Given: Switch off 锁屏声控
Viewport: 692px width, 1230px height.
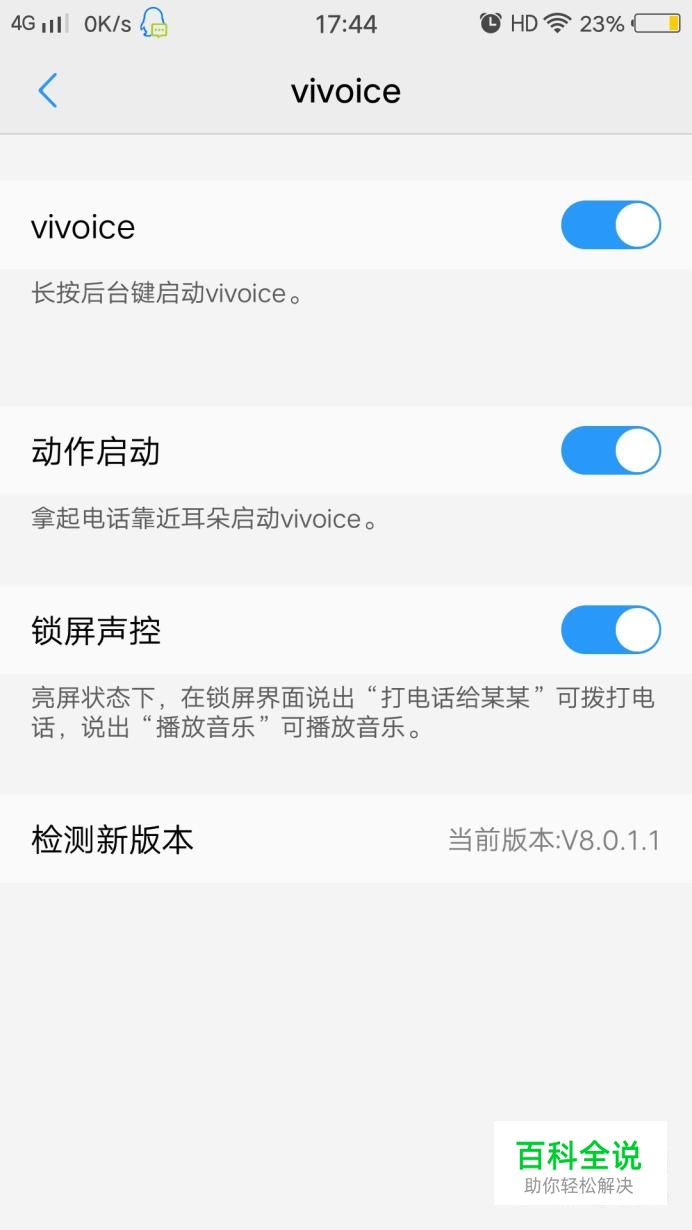Looking at the screenshot, I should [611, 630].
